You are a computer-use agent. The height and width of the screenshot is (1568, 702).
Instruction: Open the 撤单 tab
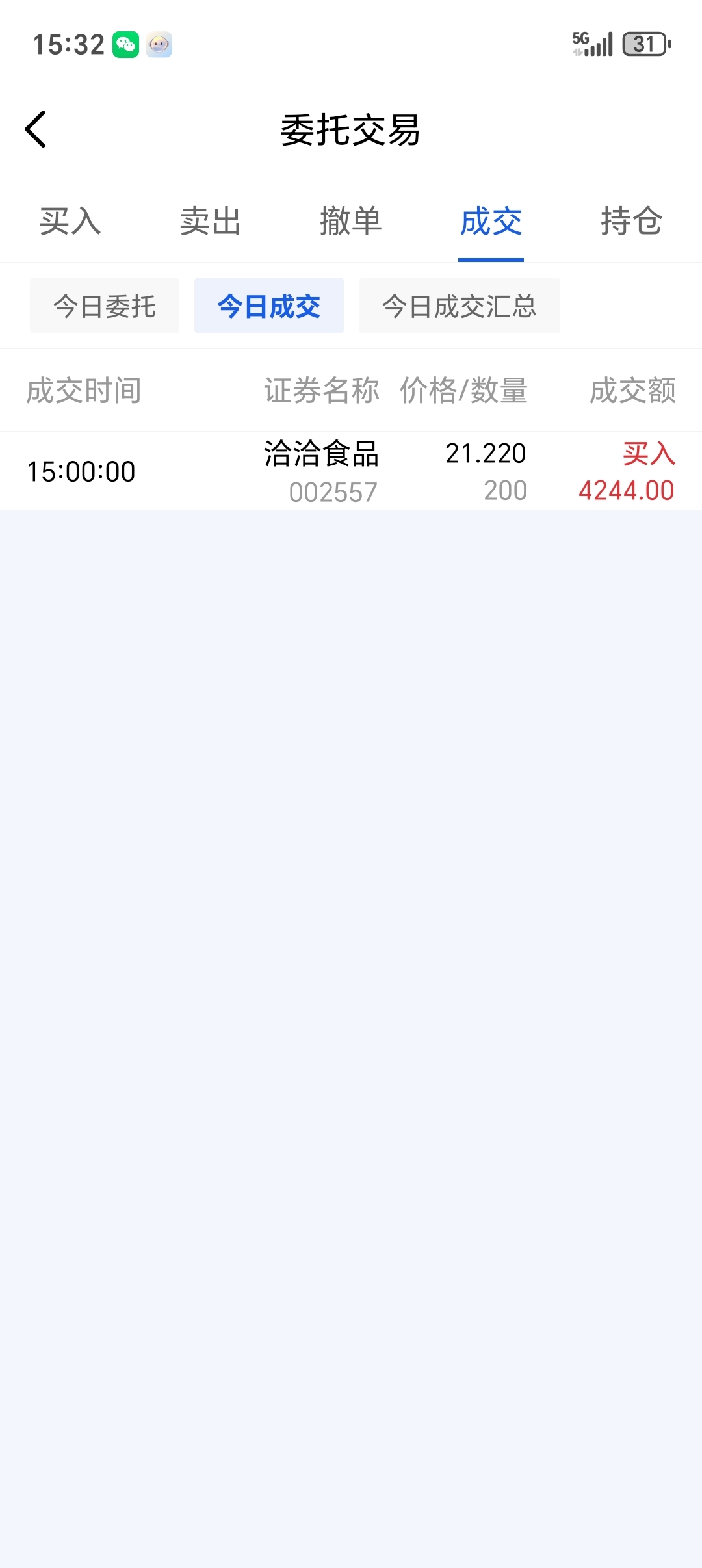click(x=351, y=222)
